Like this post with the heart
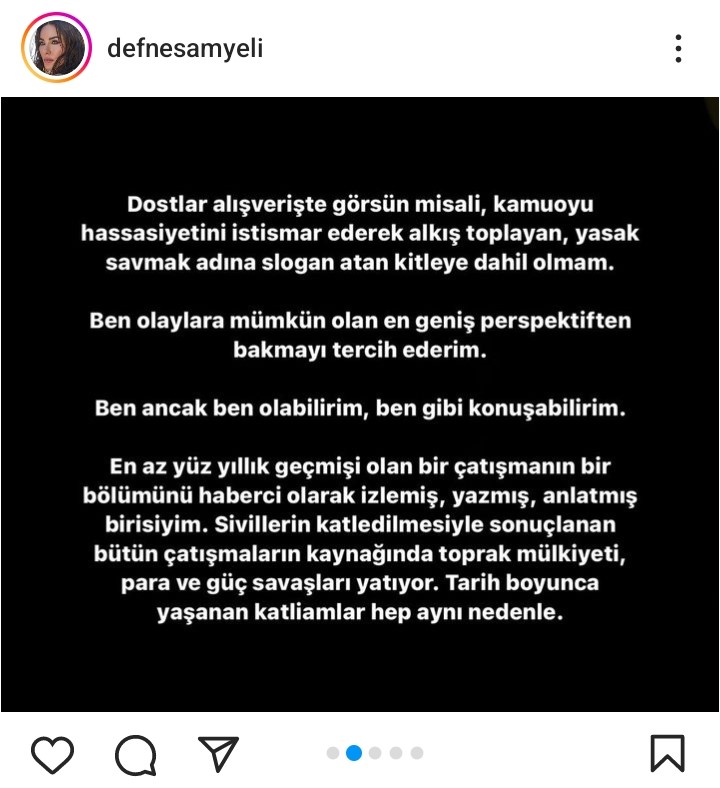 (52, 753)
